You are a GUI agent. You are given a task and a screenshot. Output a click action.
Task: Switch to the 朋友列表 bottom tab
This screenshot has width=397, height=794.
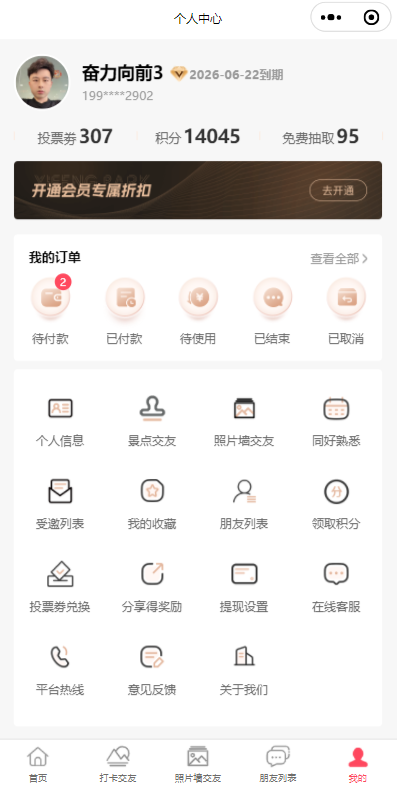(x=278, y=765)
